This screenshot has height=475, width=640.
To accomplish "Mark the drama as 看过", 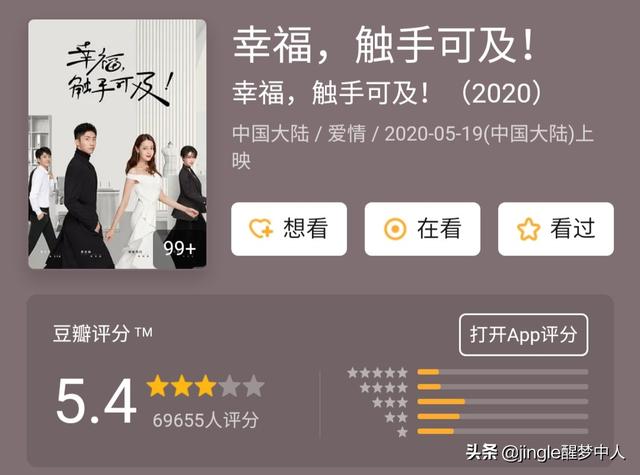I will click(x=555, y=229).
